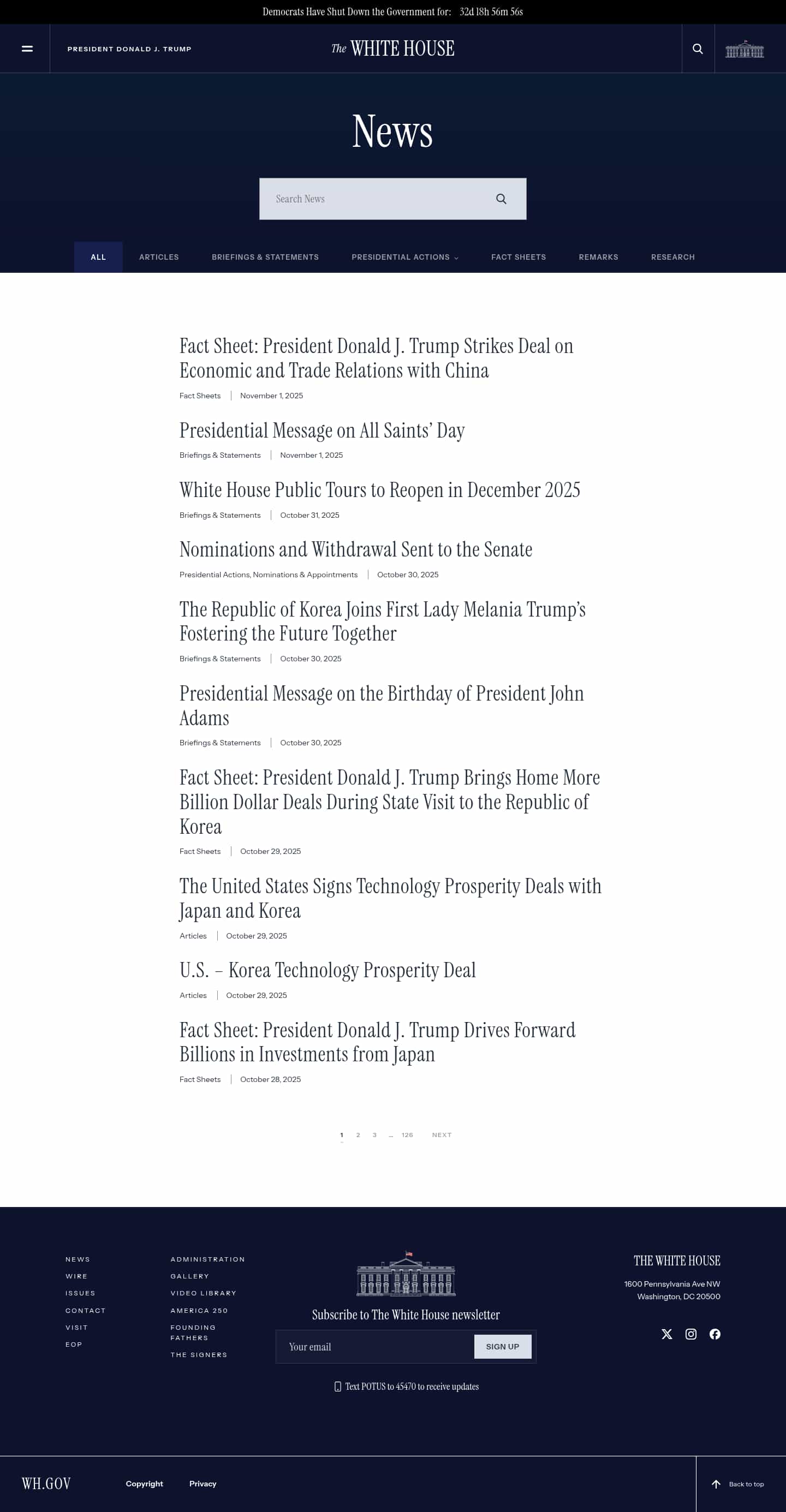Open Nominations and Withdrawal Sent to Senate
The height and width of the screenshot is (1512, 786).
click(356, 550)
